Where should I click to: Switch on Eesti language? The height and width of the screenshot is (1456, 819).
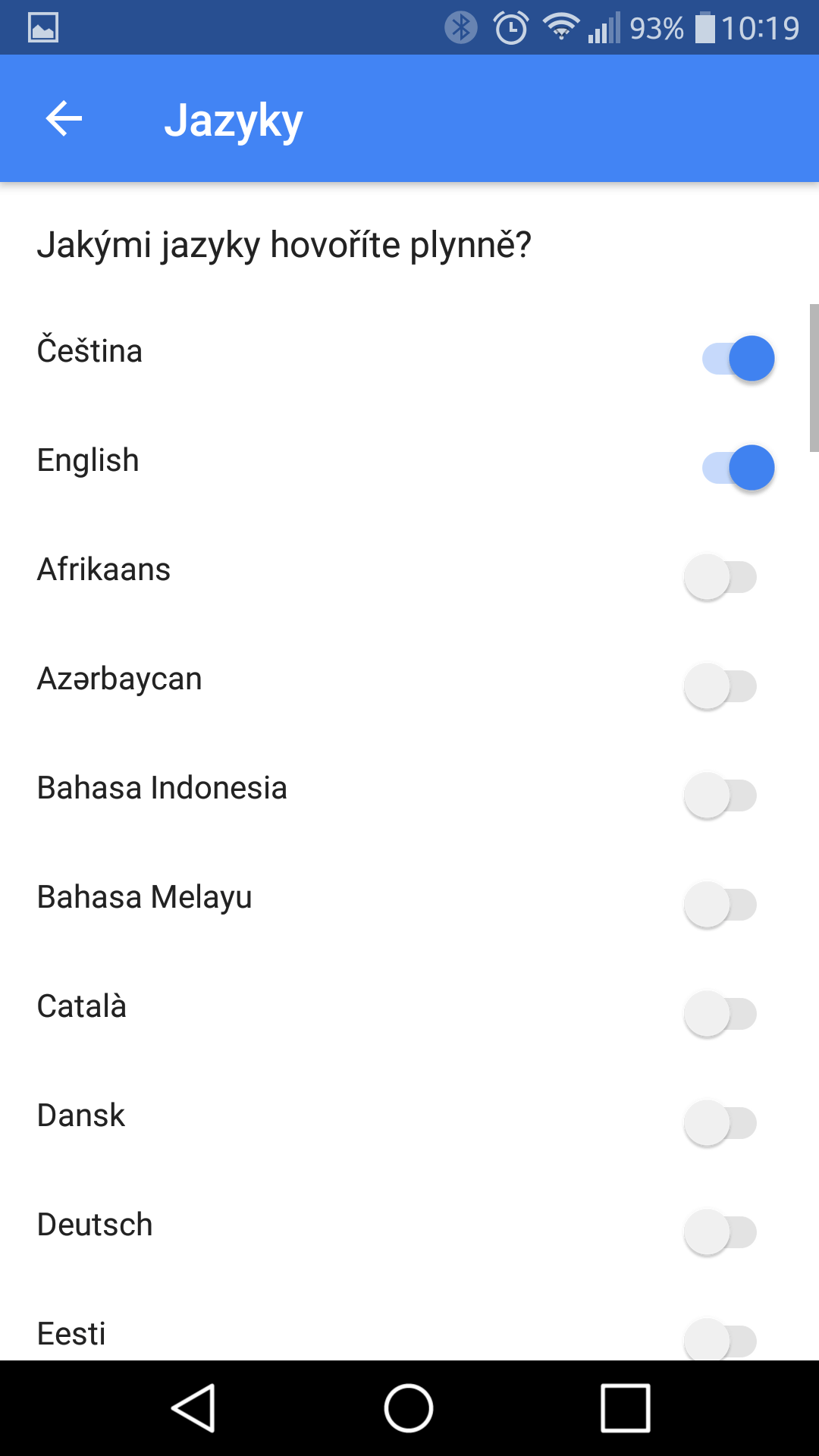720,1340
